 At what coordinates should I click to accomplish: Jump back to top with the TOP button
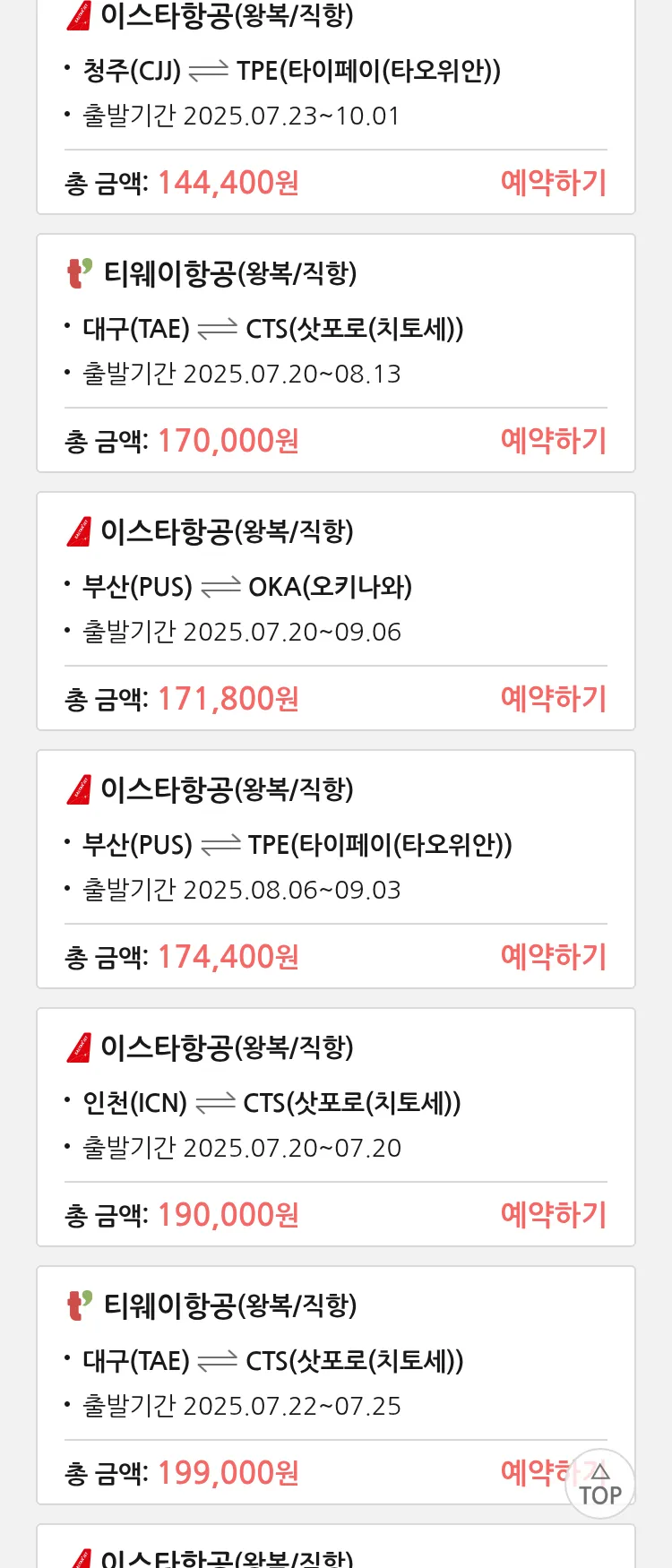pyautogui.click(x=599, y=1485)
